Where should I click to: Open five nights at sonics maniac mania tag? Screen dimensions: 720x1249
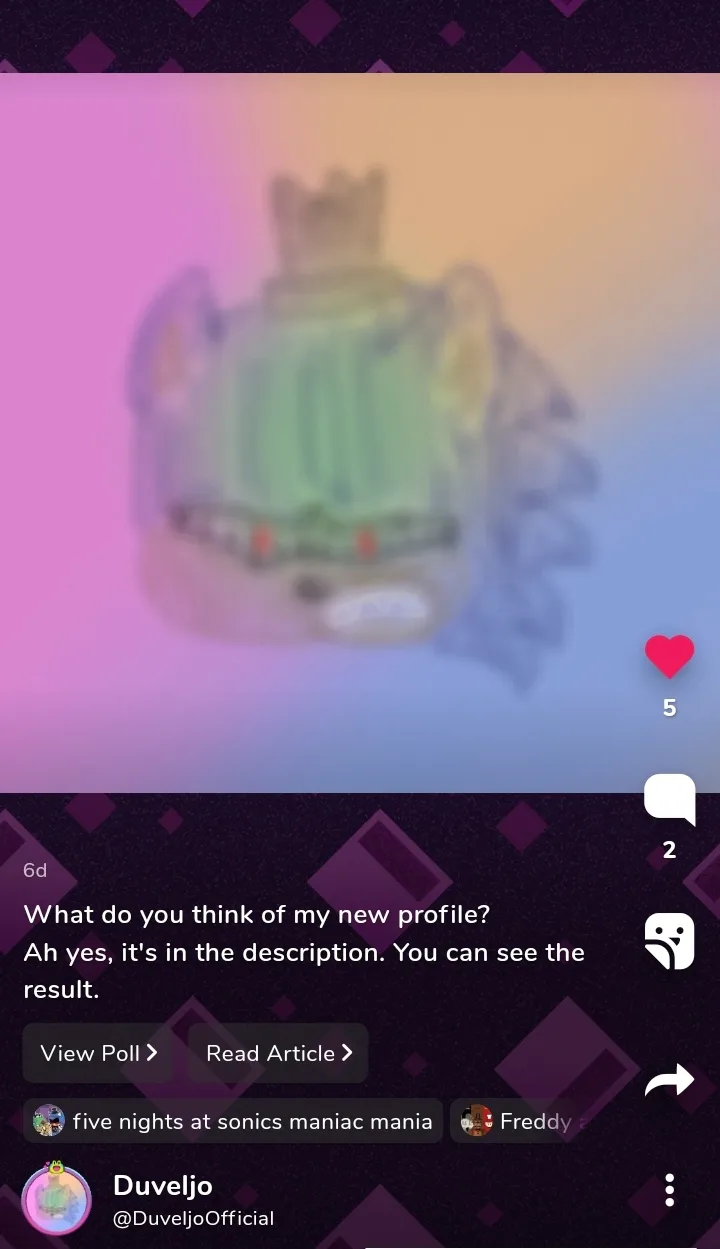click(233, 1121)
